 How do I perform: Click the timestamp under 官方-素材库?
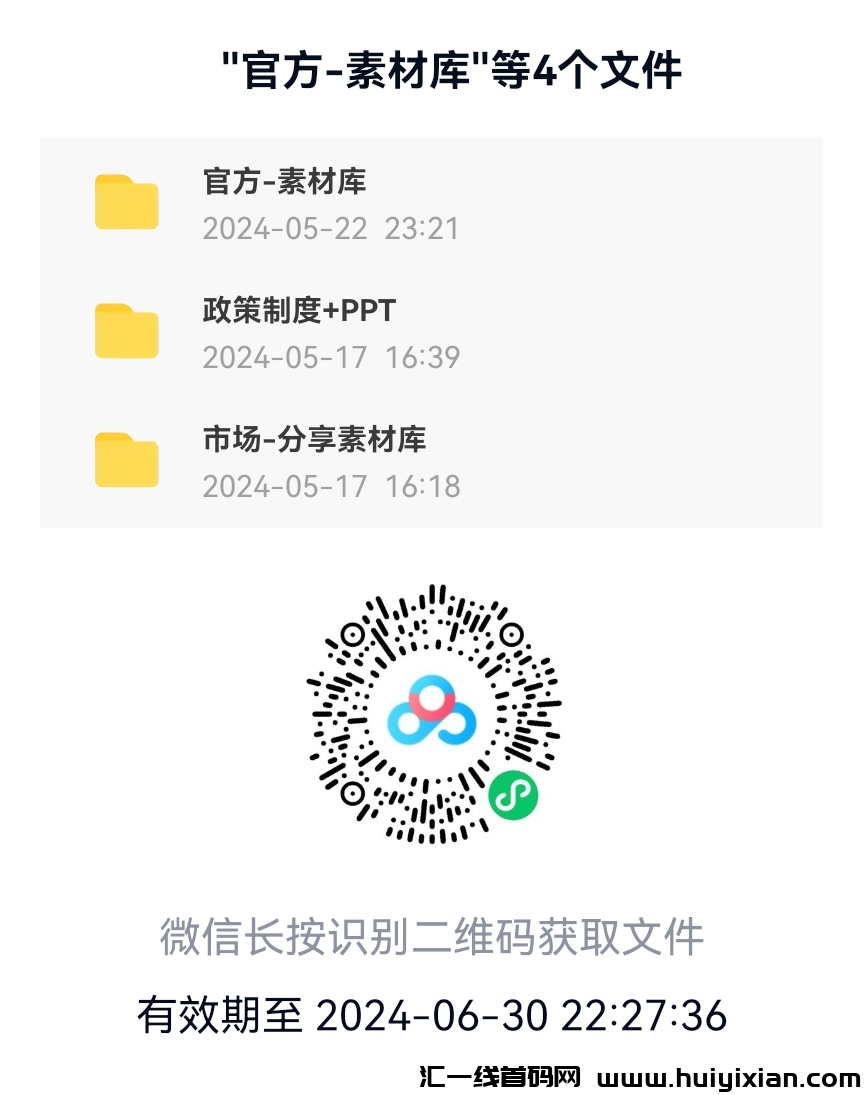coord(330,228)
